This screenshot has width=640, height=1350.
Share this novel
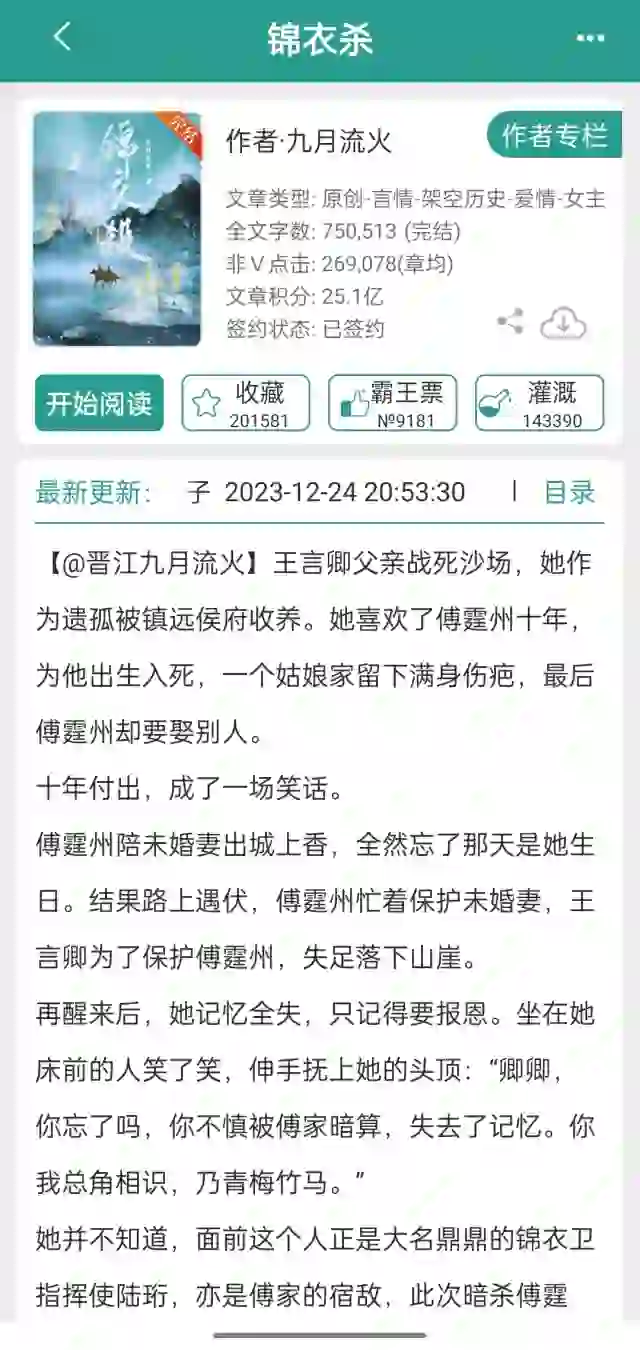(510, 322)
